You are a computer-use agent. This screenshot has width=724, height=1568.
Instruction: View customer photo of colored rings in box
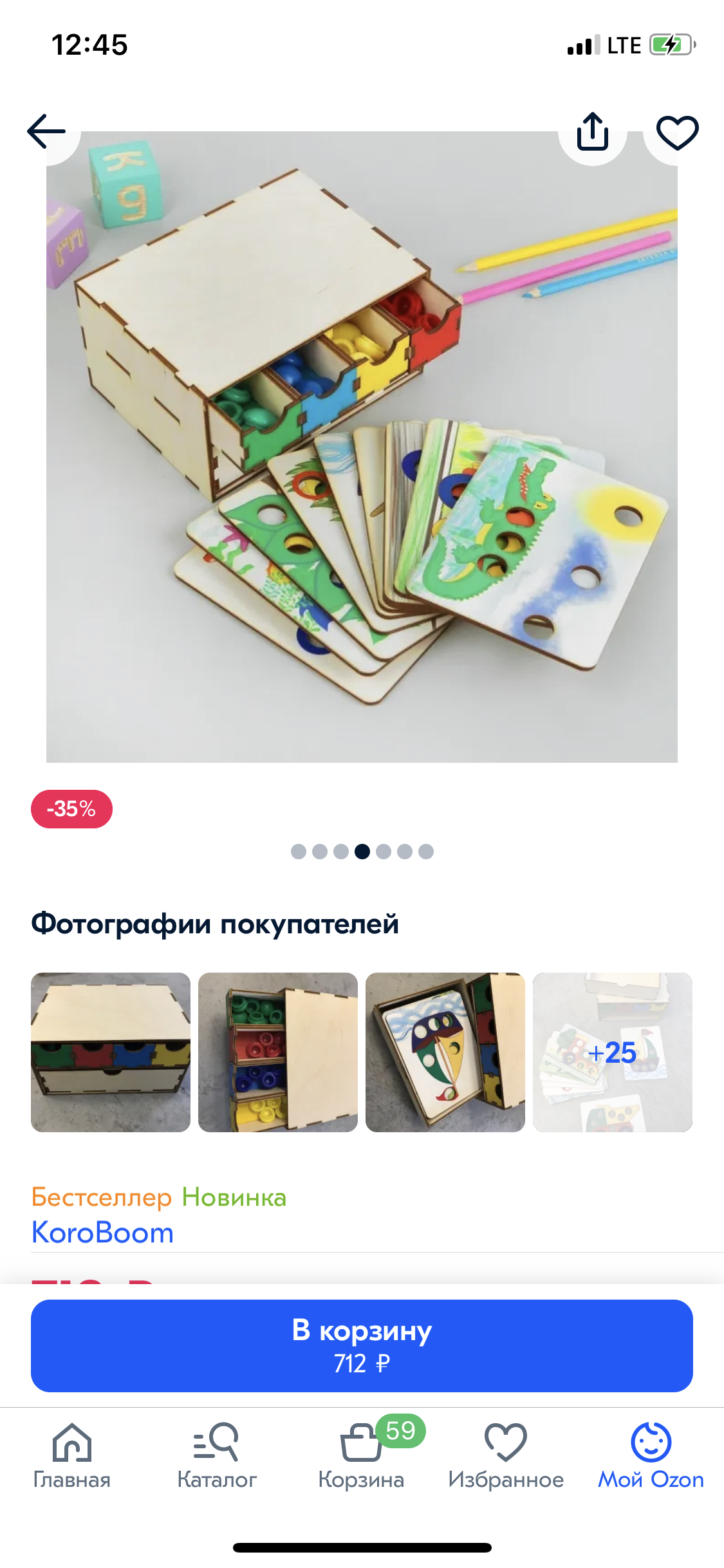278,1052
